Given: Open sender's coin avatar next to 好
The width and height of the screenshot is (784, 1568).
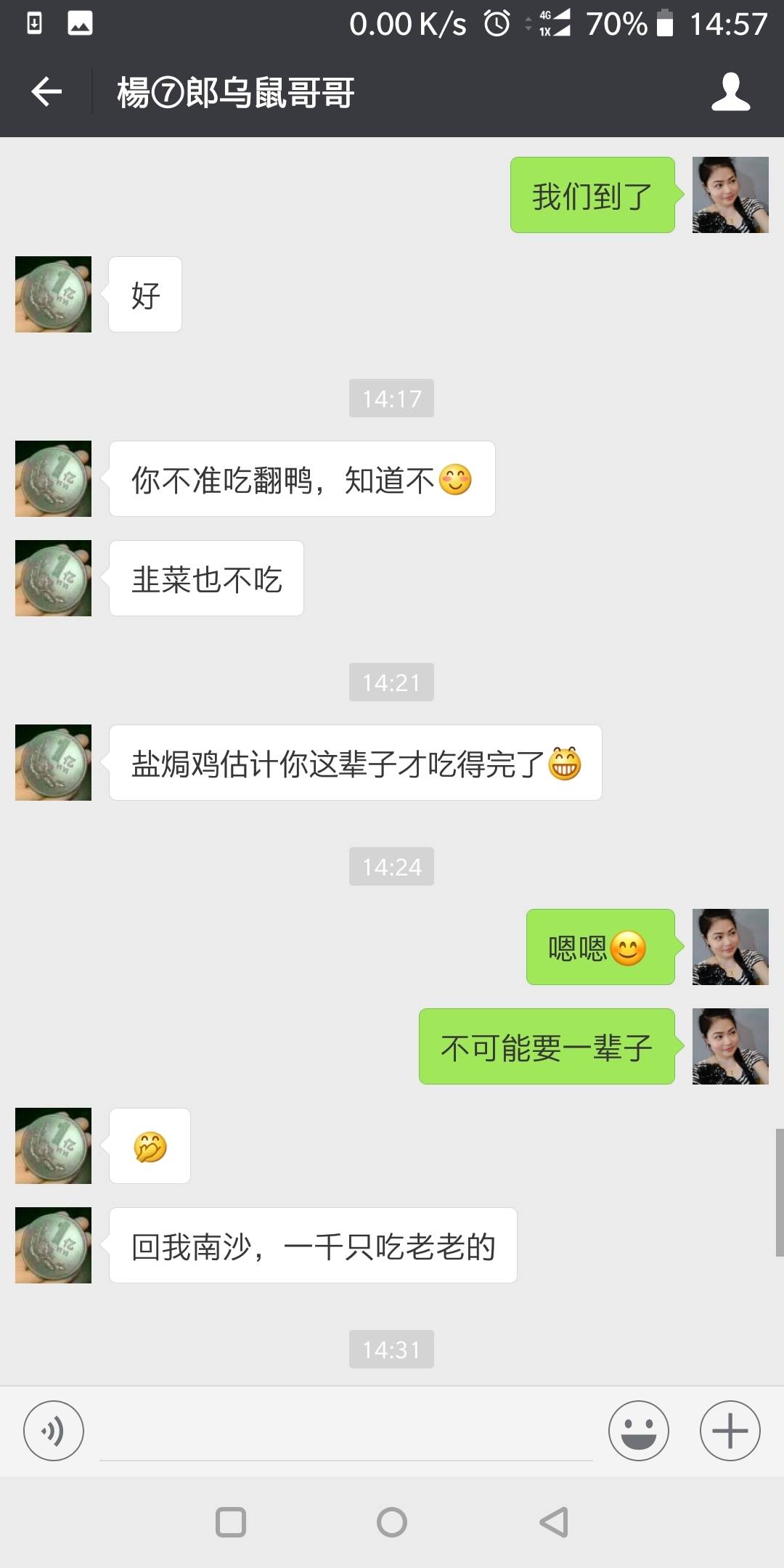Looking at the screenshot, I should [x=52, y=295].
